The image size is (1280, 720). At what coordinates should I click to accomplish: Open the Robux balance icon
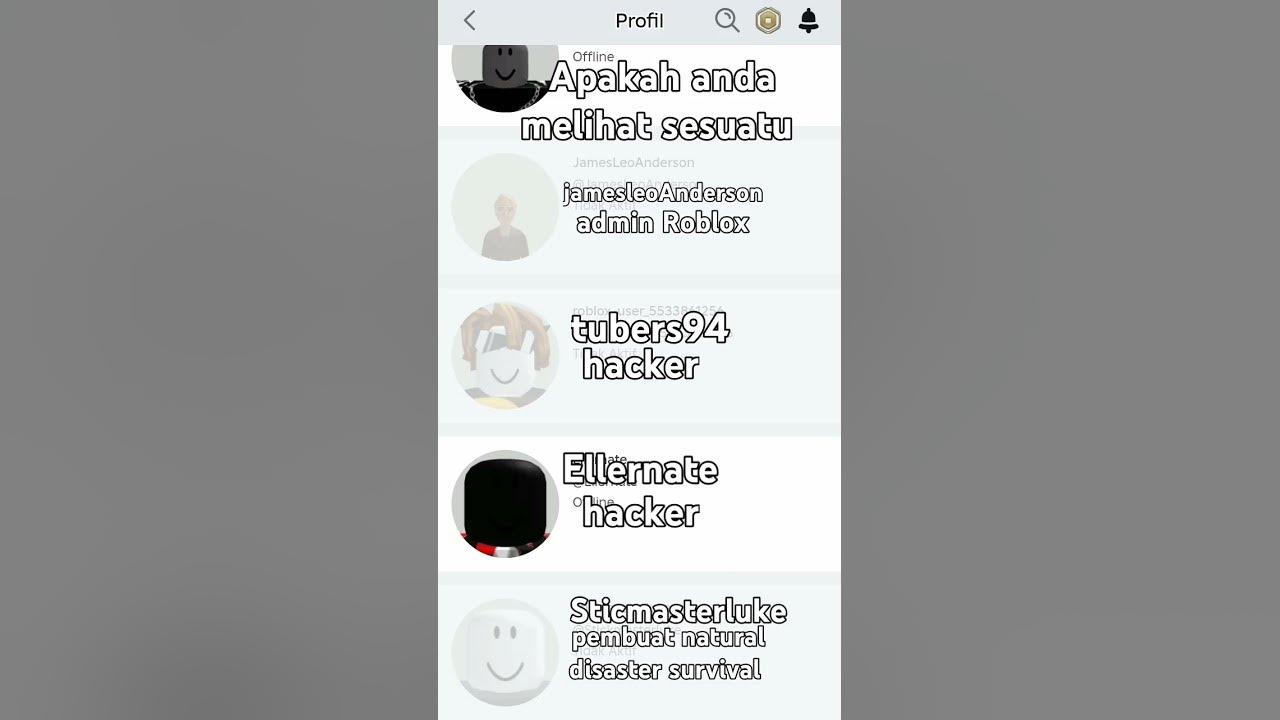(x=768, y=21)
